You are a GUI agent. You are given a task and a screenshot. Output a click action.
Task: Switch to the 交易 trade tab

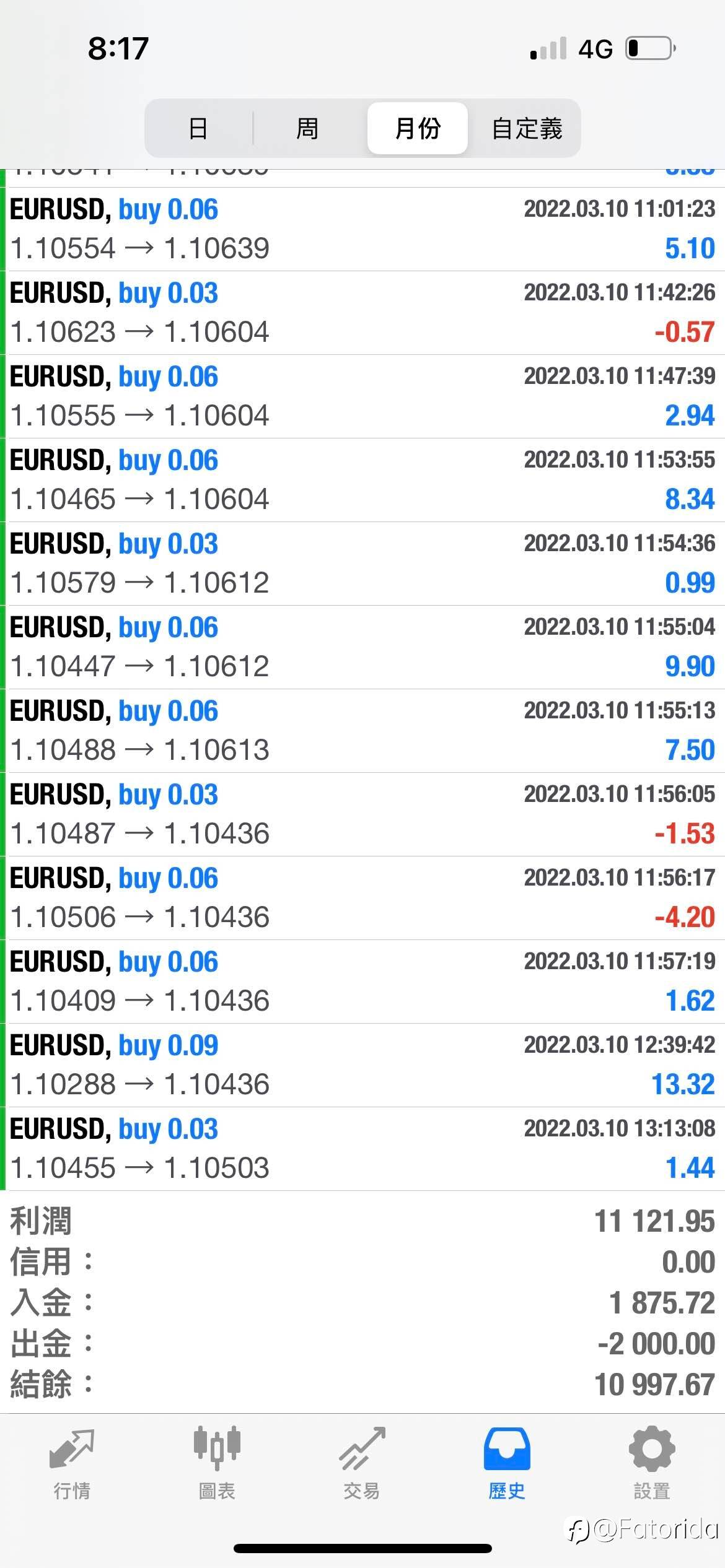(x=362, y=1463)
